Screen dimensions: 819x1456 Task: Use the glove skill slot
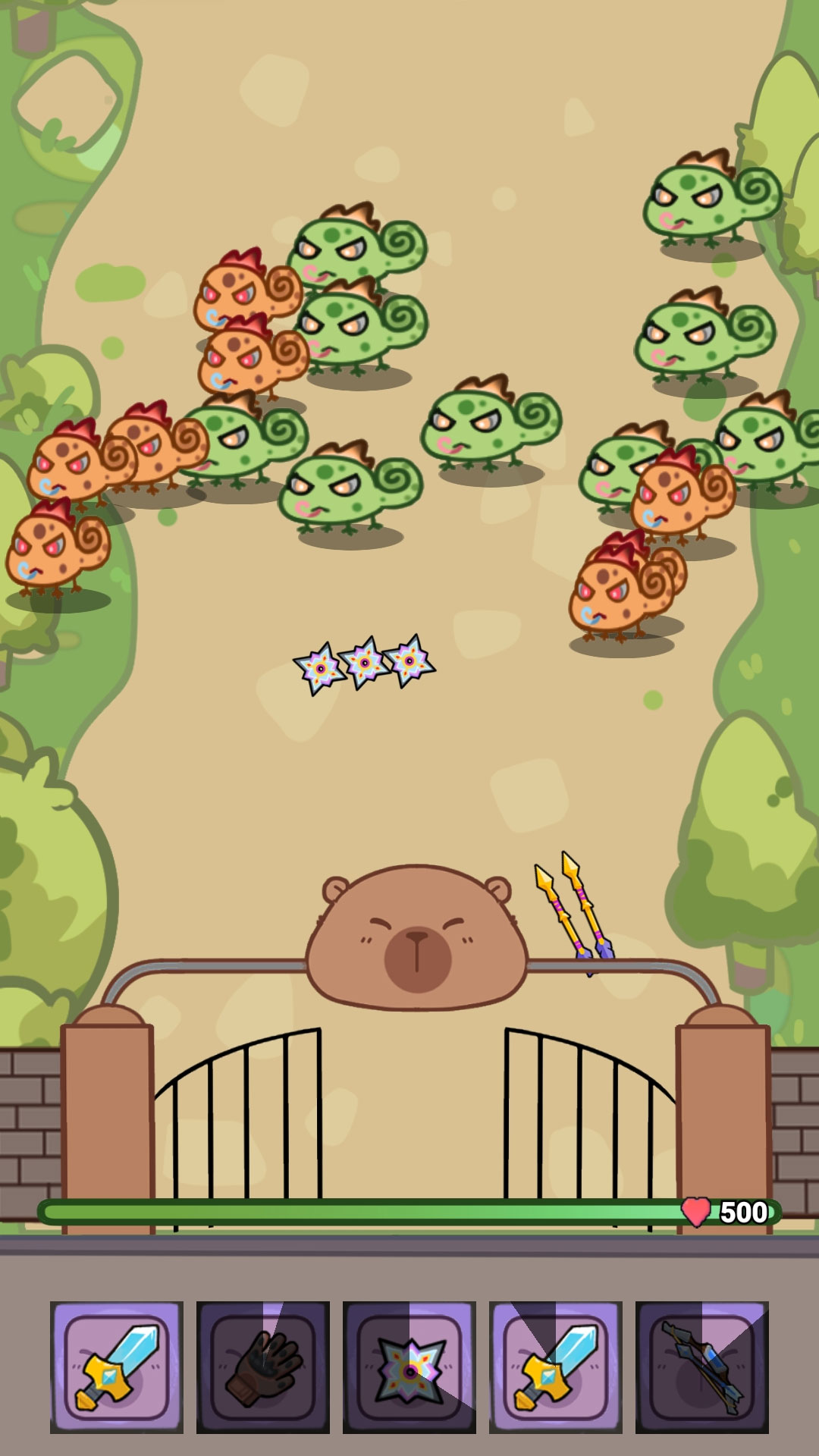click(262, 1367)
